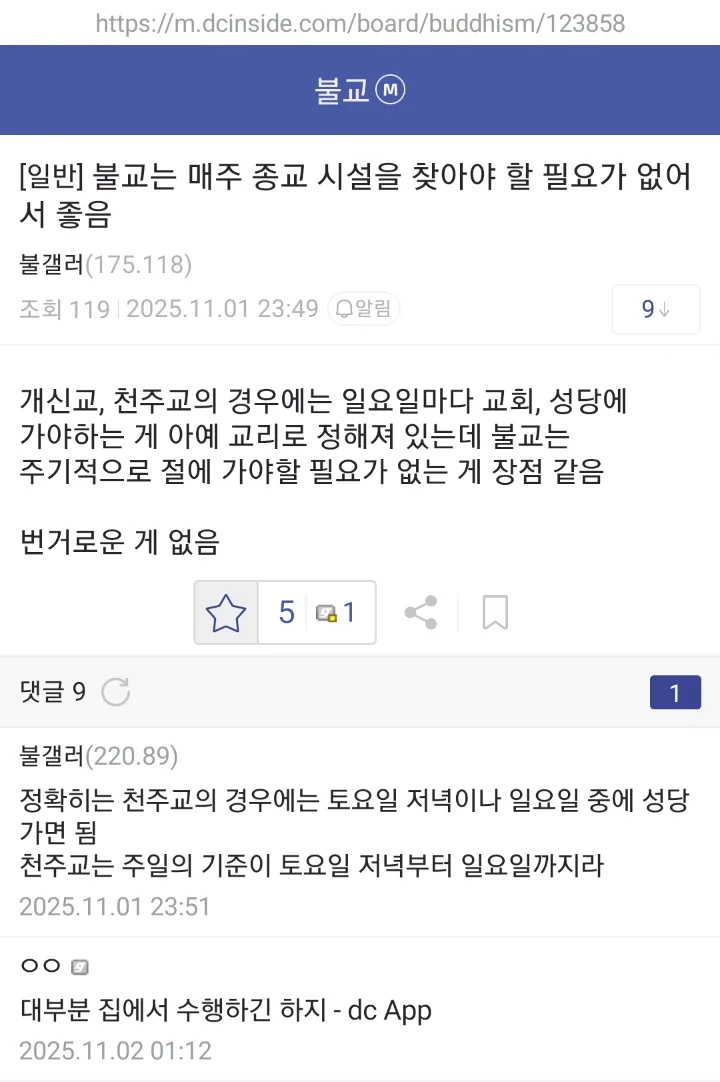Tap the share icon below the post
The width and height of the screenshot is (720, 1082).
click(x=421, y=612)
